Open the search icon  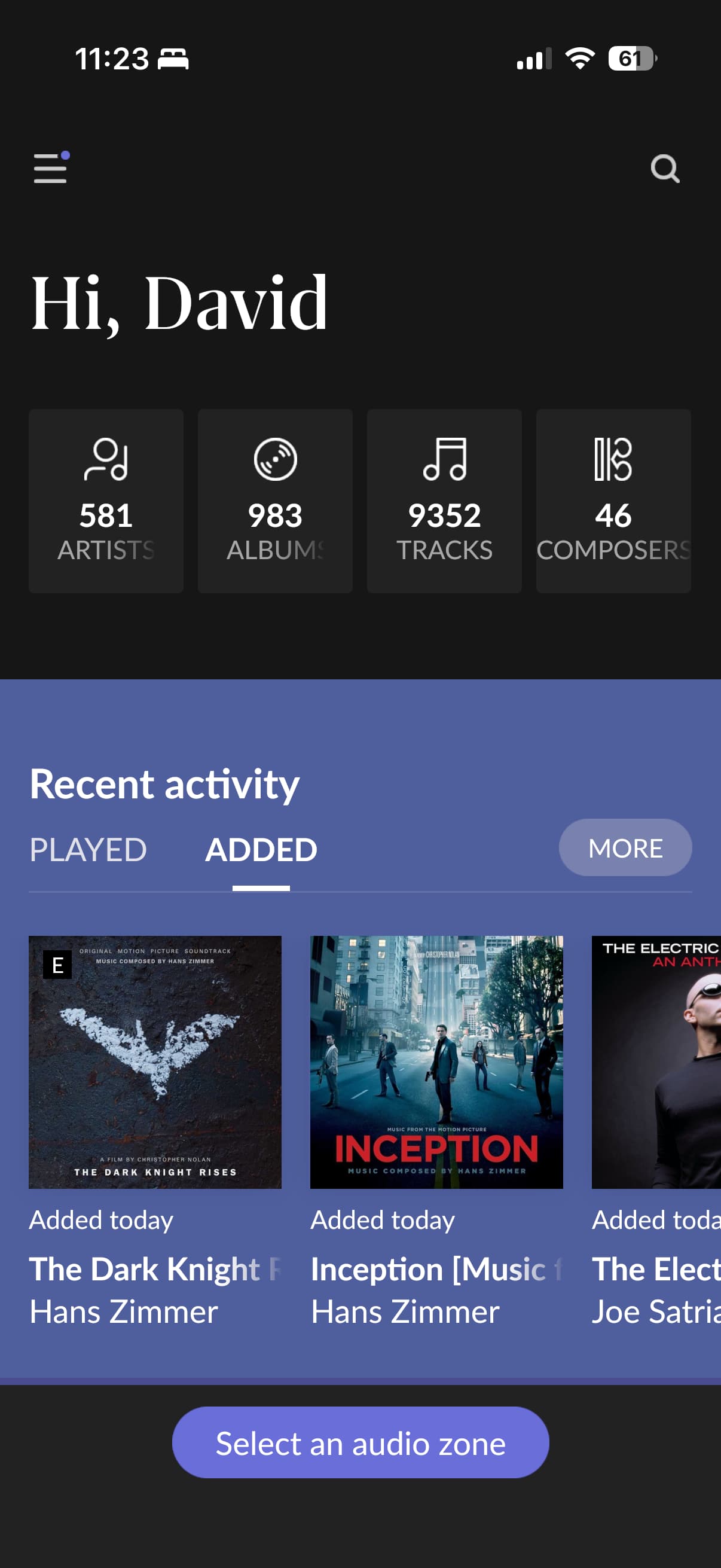664,169
